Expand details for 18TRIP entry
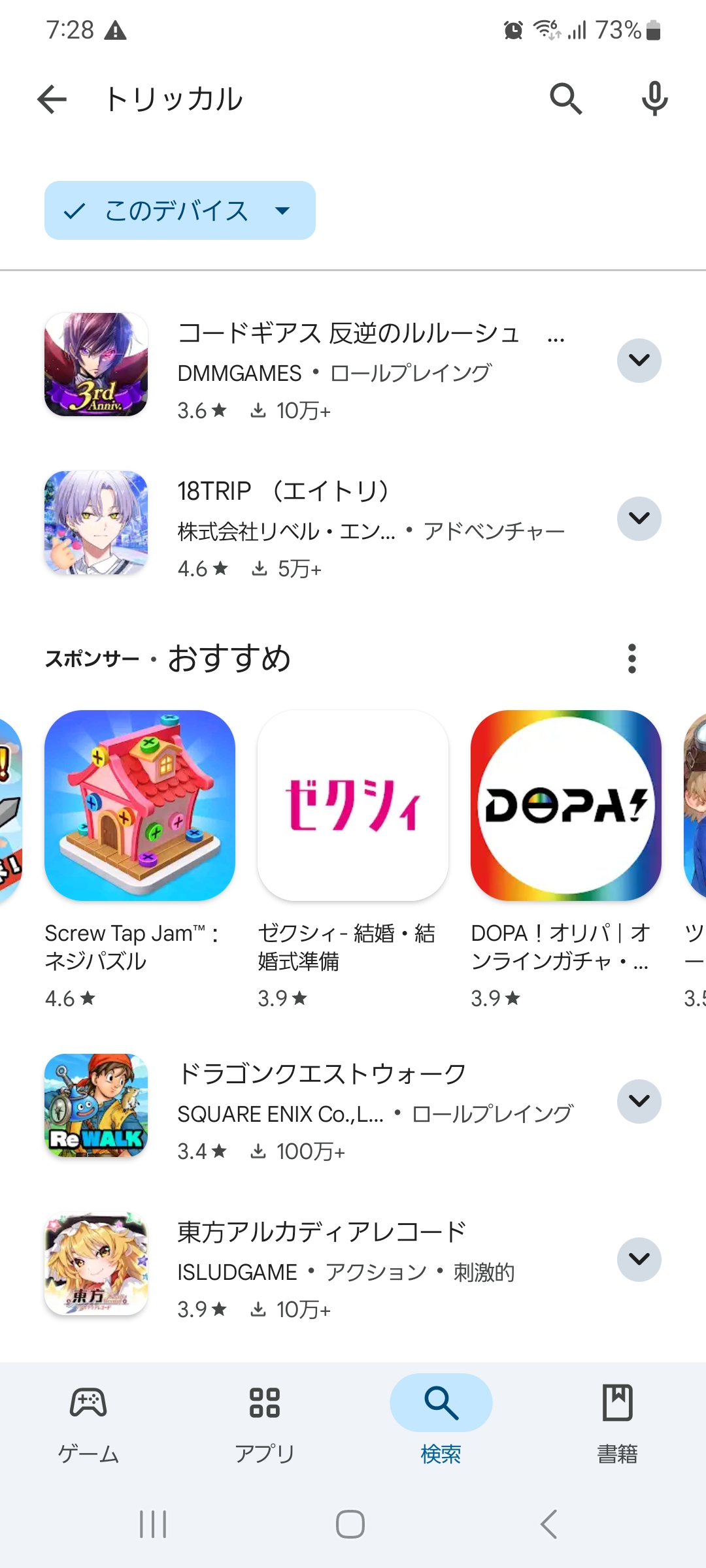This screenshot has height=1568, width=706. tap(639, 519)
